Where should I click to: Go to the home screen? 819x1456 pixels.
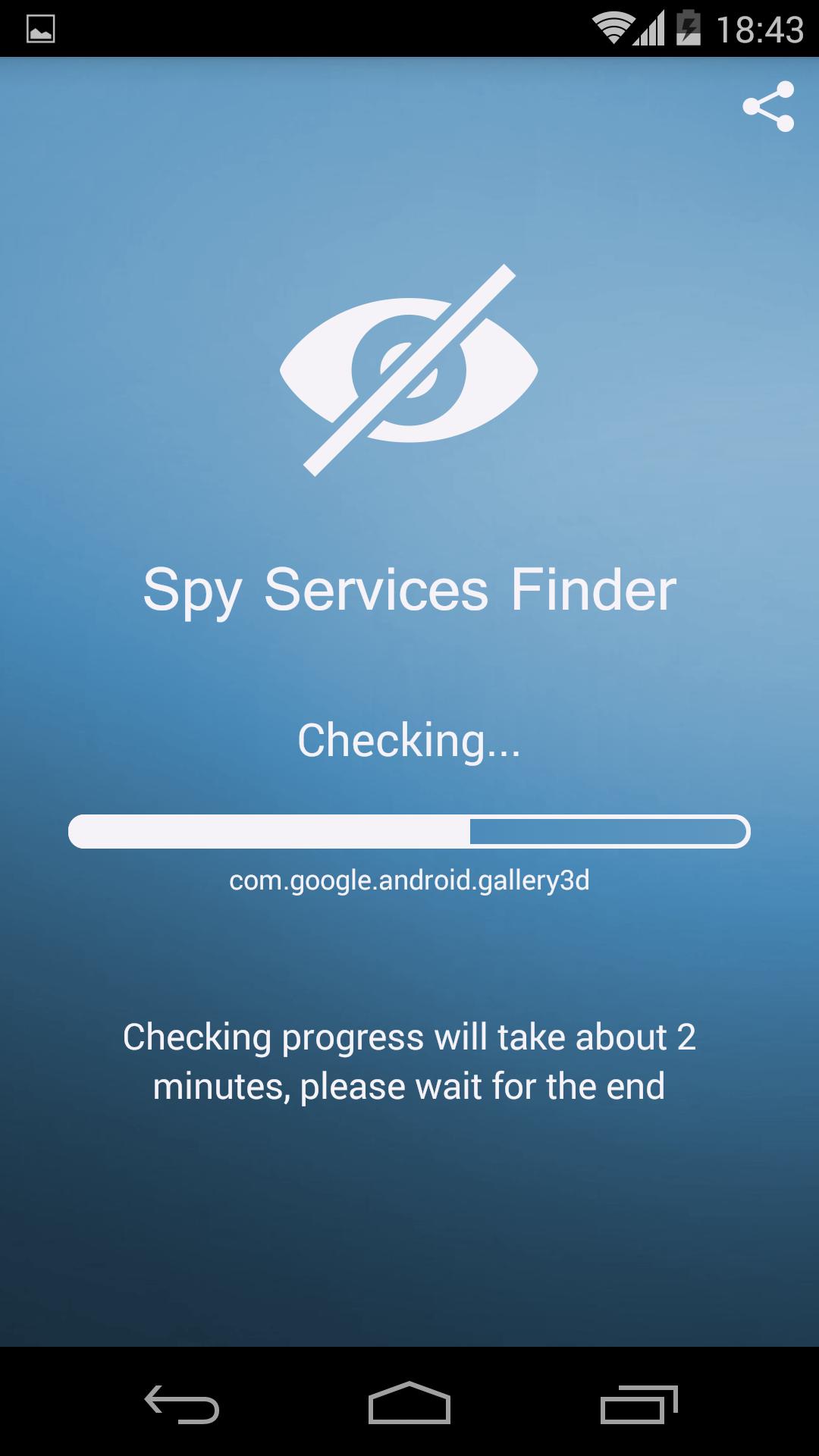click(x=409, y=1404)
